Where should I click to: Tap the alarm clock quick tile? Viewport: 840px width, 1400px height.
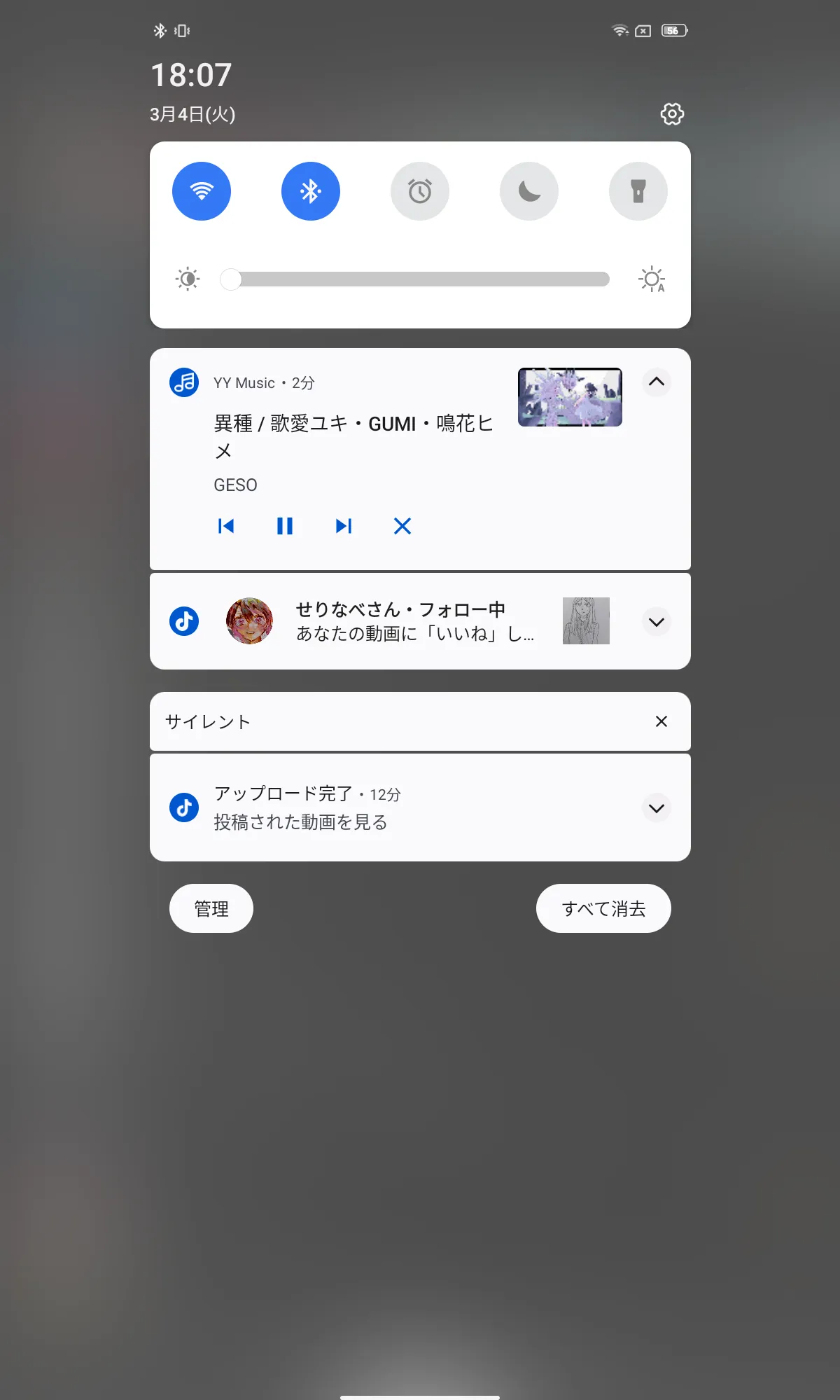click(x=420, y=191)
